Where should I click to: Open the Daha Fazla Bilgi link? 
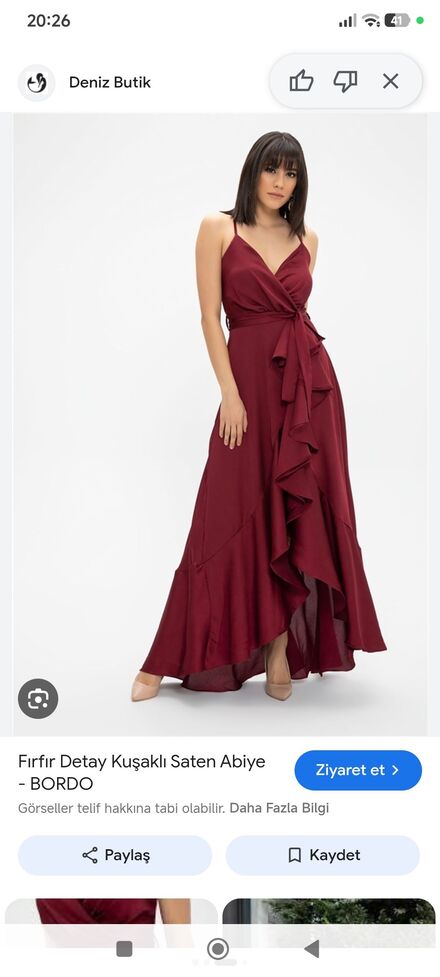(x=279, y=808)
